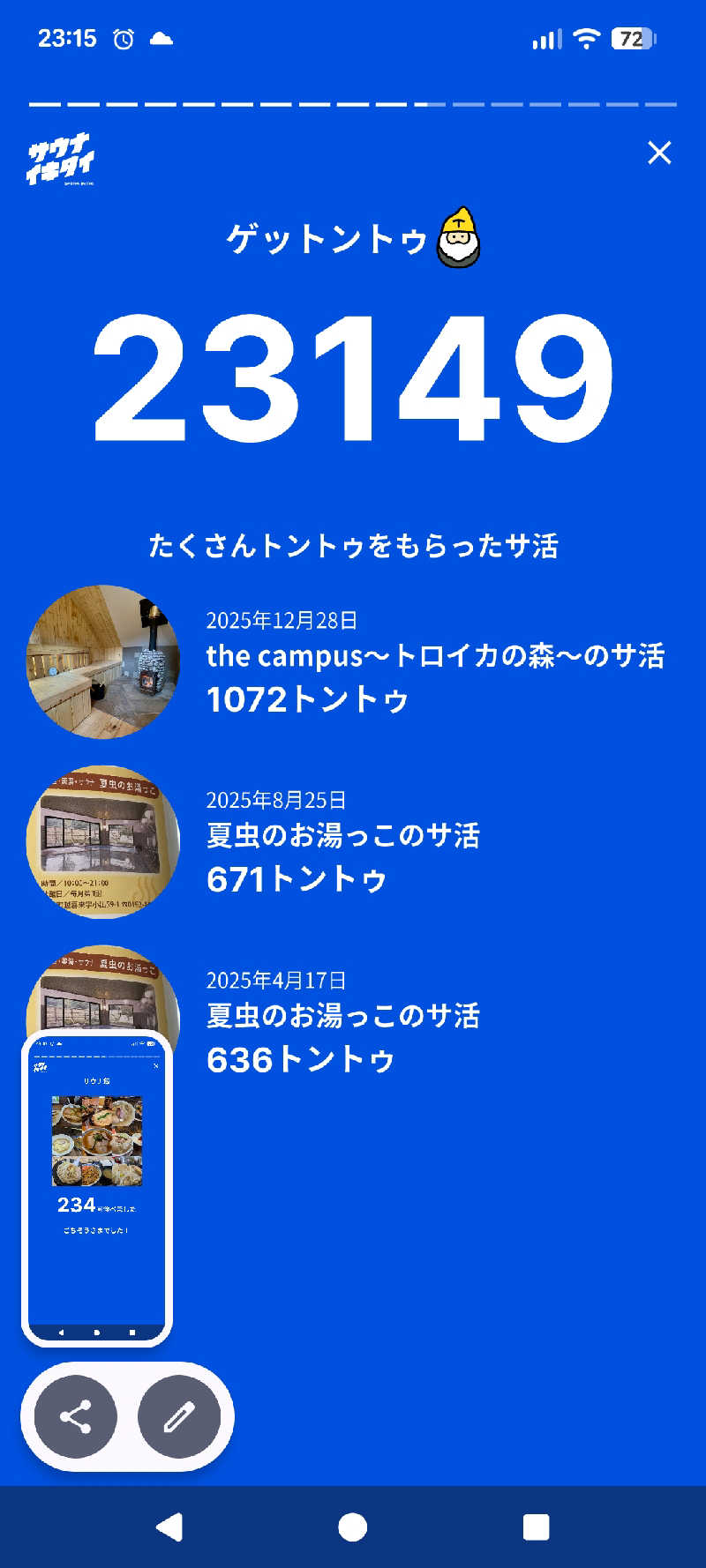This screenshot has height=1568, width=706.
Task: Tap the tontu gnome character icon
Action: (x=460, y=239)
